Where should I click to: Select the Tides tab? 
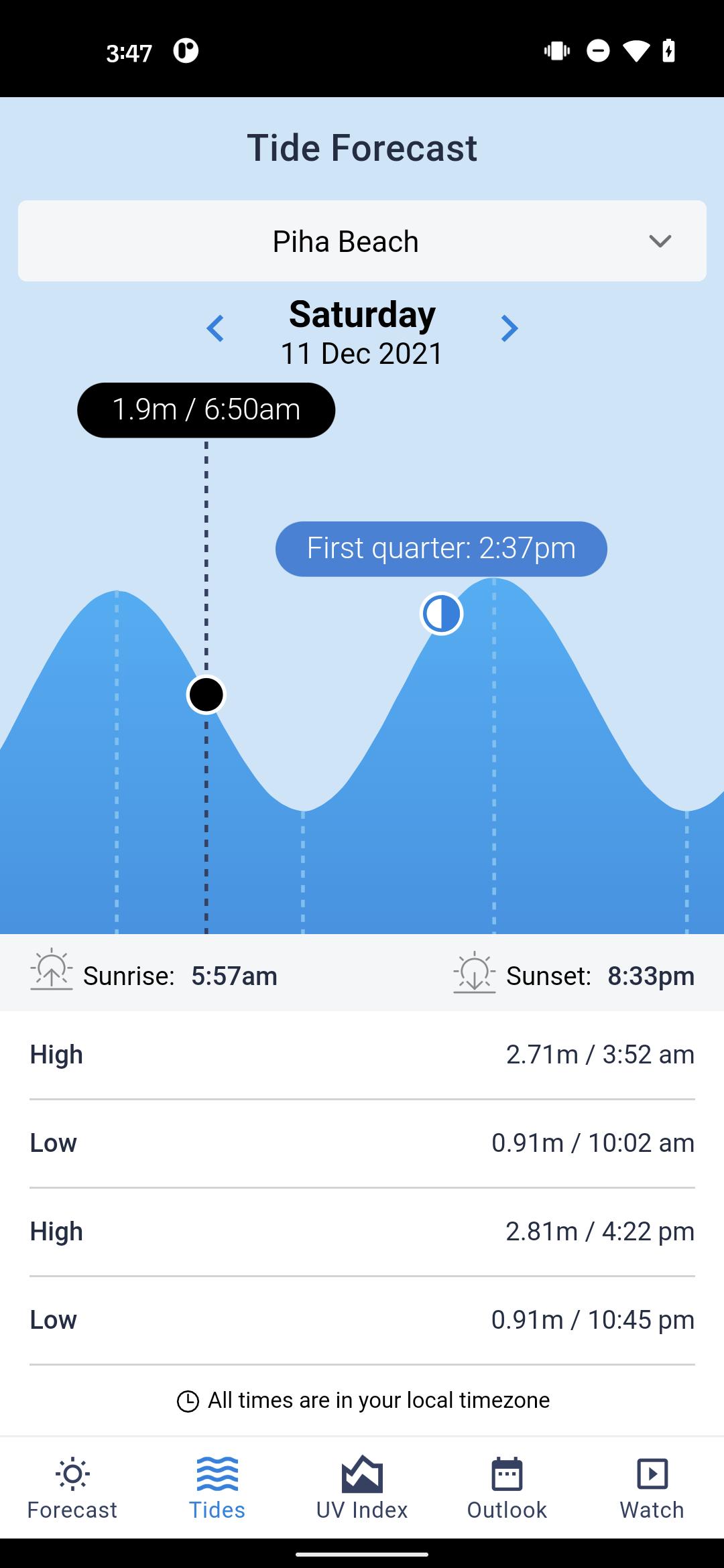(217, 1489)
